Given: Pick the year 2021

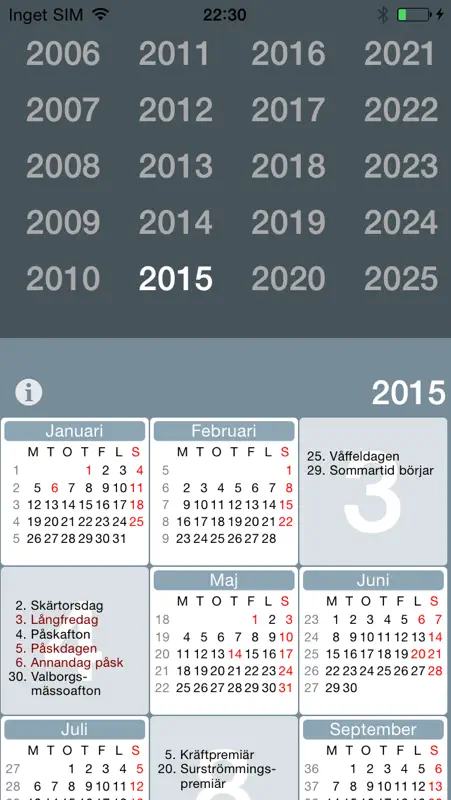Looking at the screenshot, I should pyautogui.click(x=400, y=54).
